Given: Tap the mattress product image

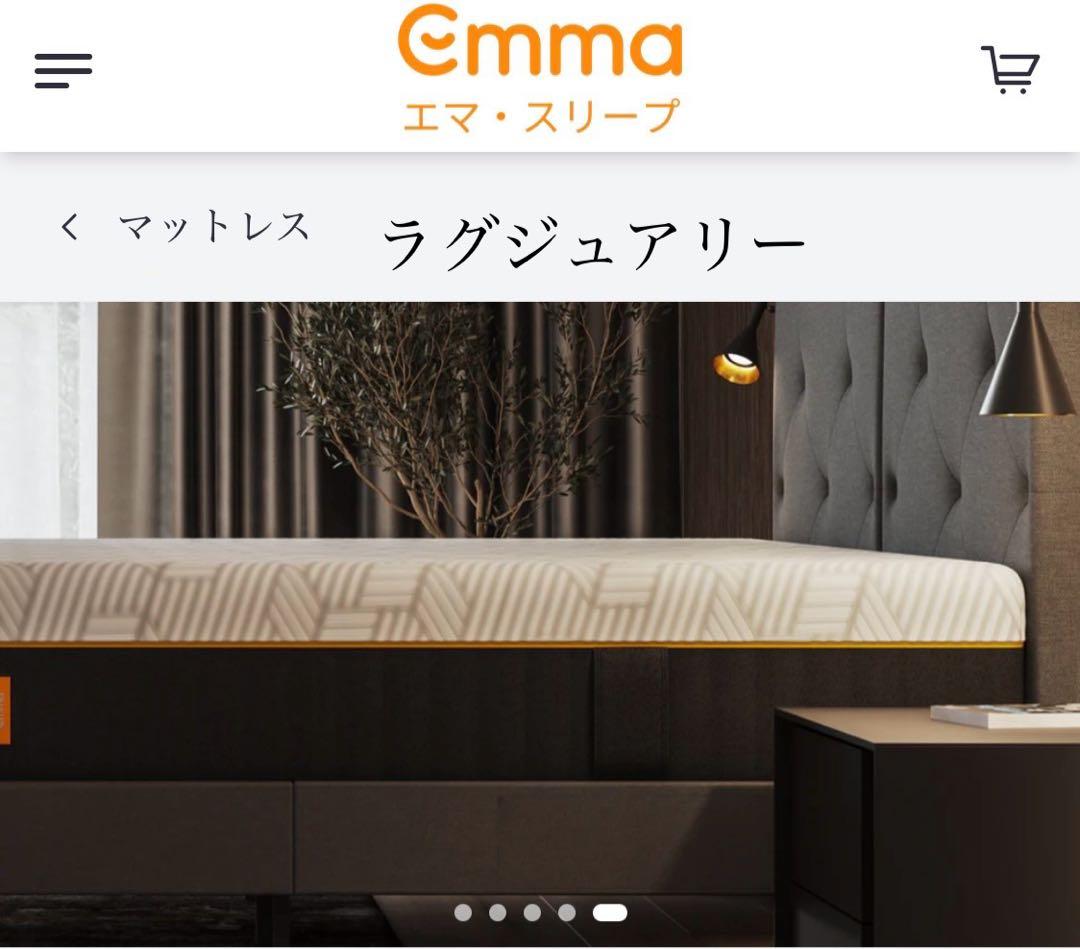Looking at the screenshot, I should coord(540,600).
